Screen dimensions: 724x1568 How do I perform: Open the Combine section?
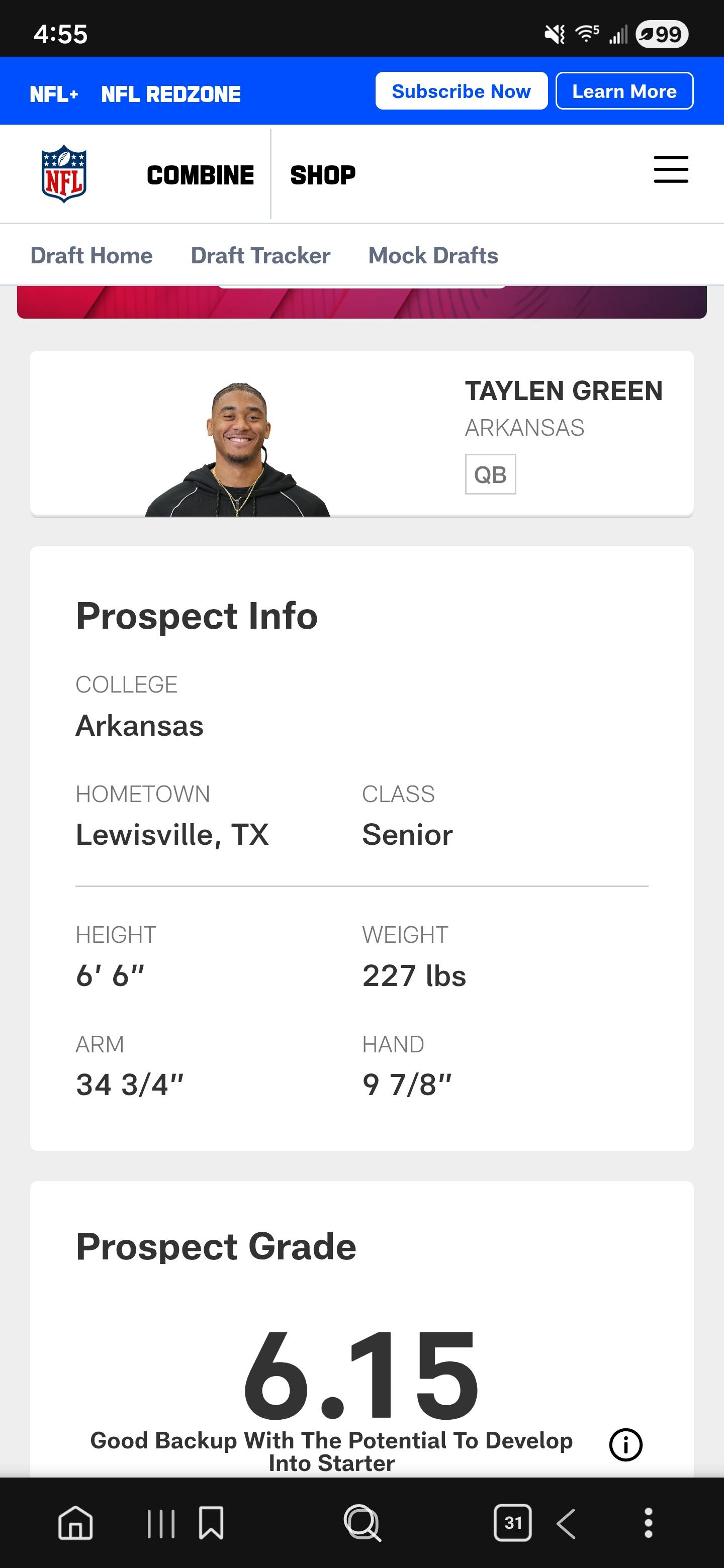point(200,175)
